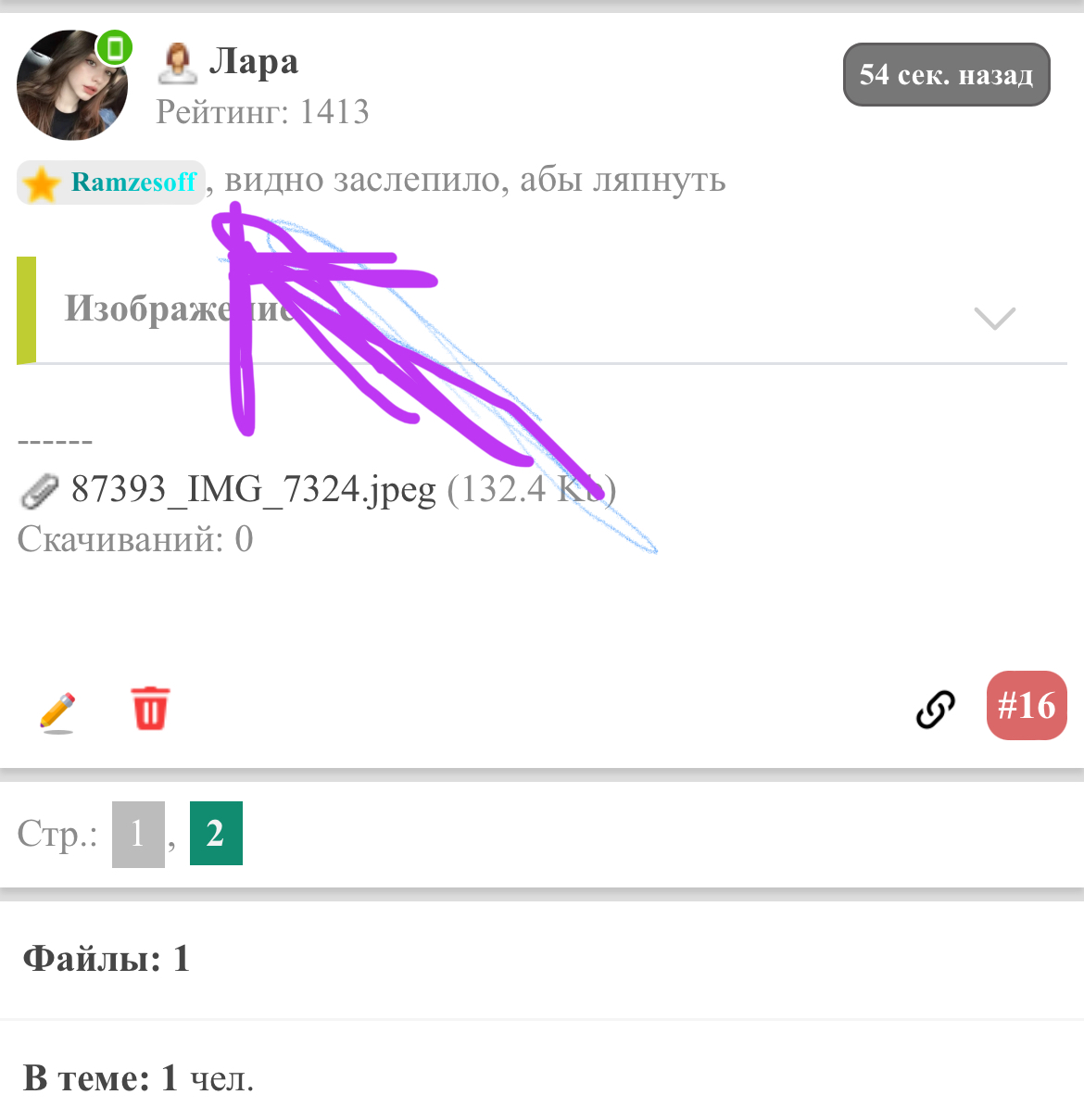Expand the Изображение spoiler

(994, 317)
